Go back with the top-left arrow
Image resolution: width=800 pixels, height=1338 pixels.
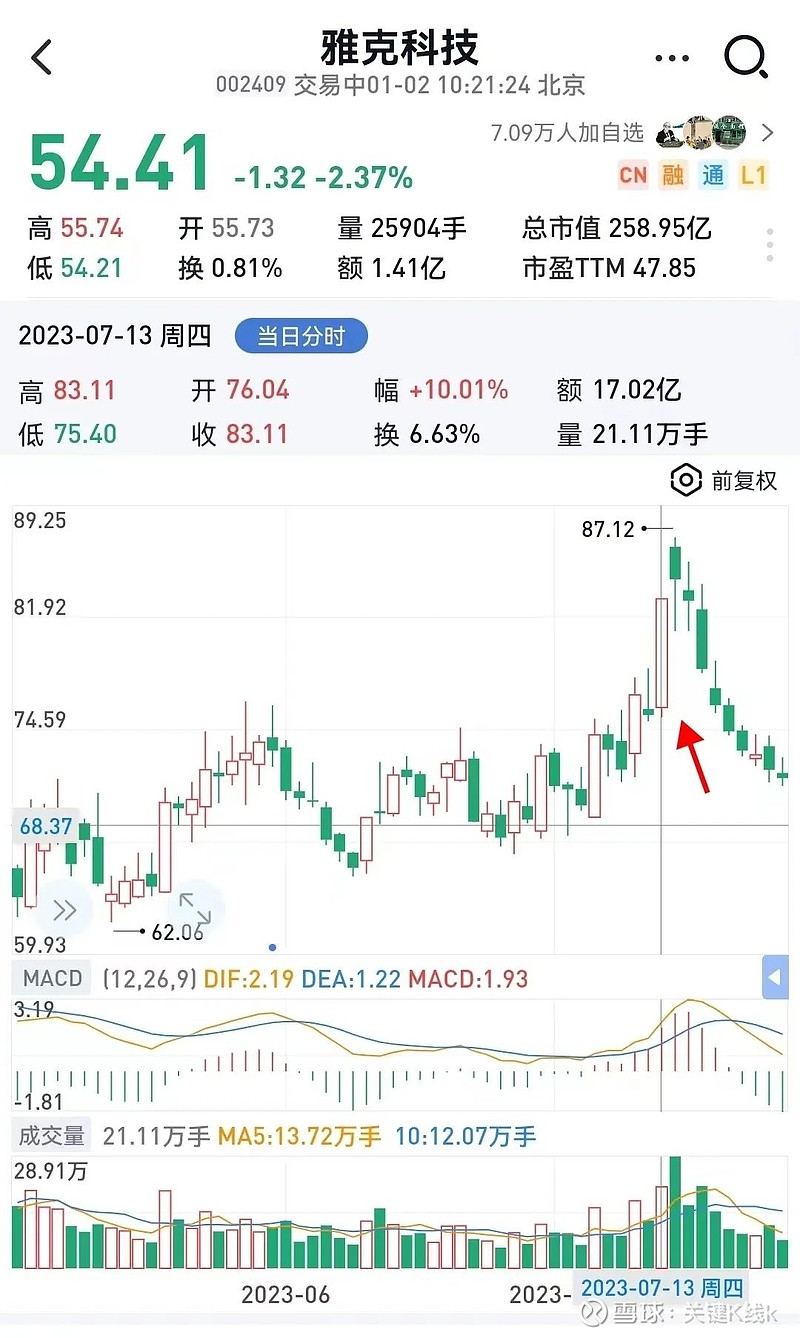42,57
